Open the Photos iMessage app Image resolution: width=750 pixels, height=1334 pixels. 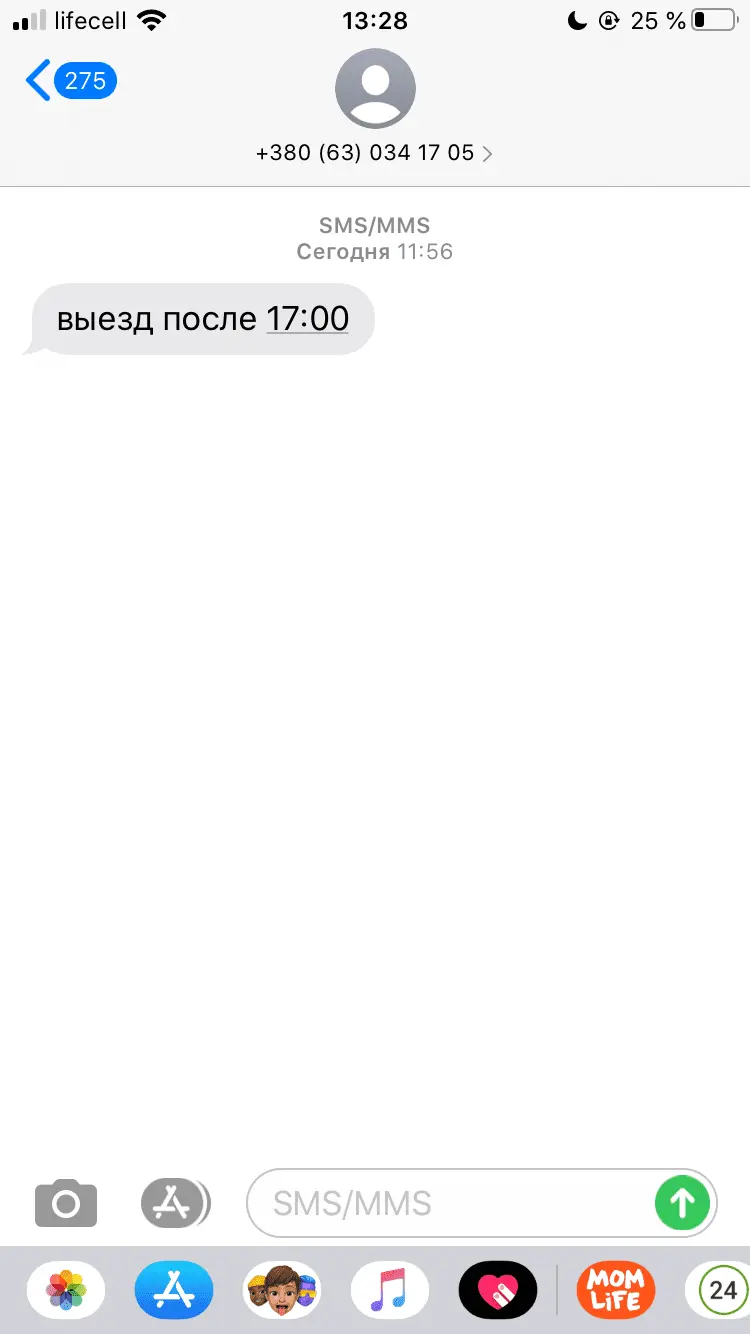click(x=66, y=1290)
